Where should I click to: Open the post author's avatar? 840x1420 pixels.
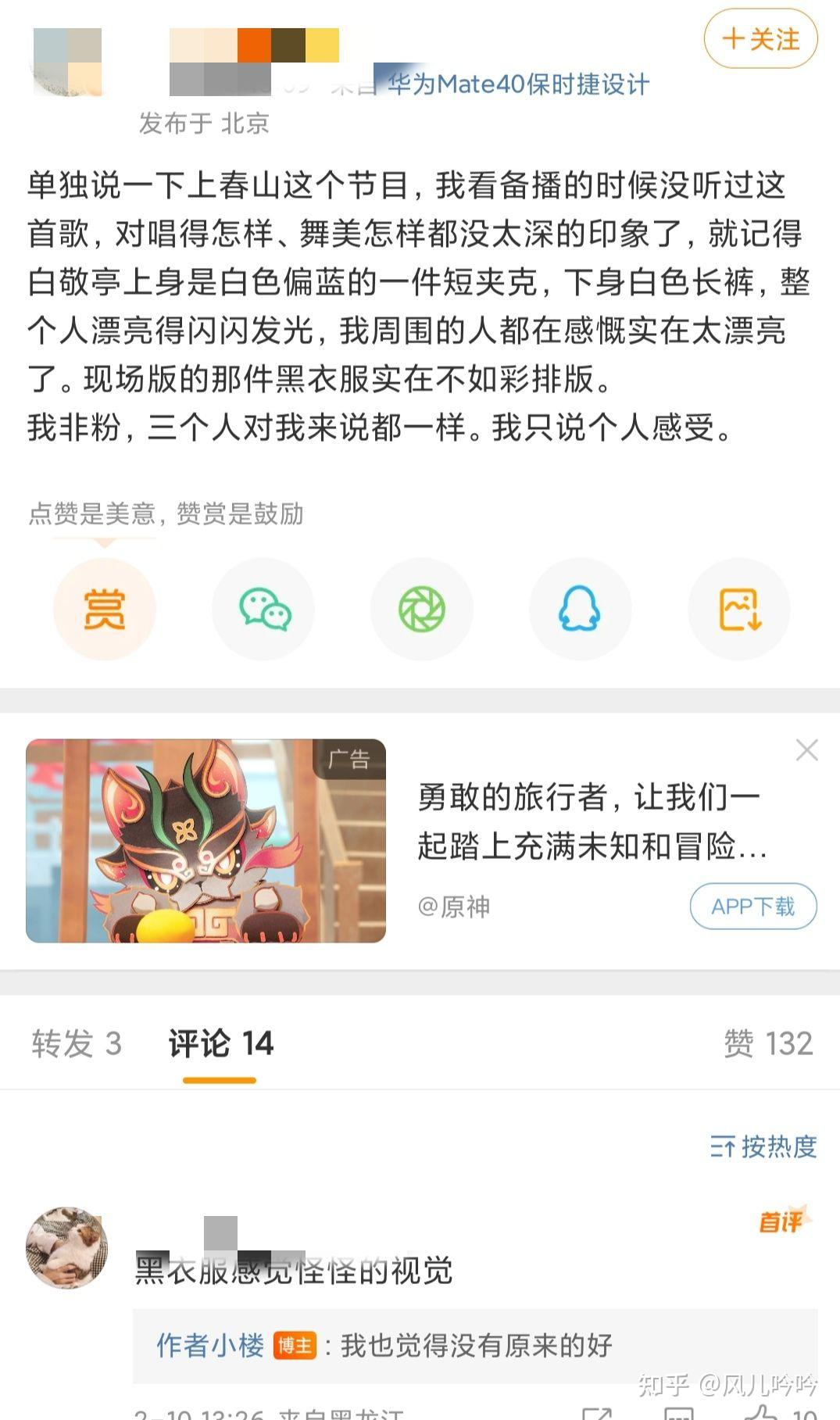point(67,63)
